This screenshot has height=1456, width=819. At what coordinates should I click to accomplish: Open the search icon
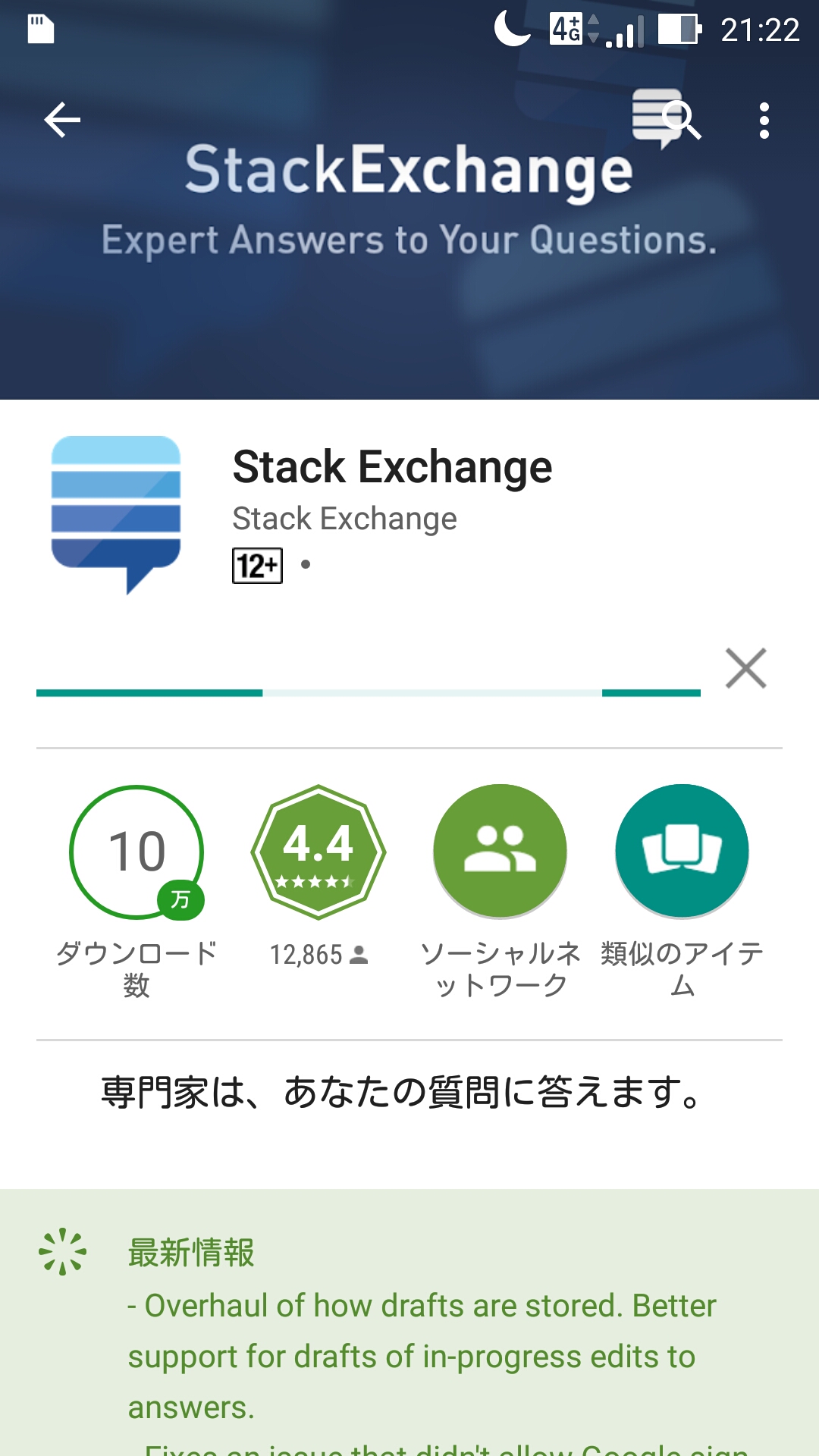point(682,120)
